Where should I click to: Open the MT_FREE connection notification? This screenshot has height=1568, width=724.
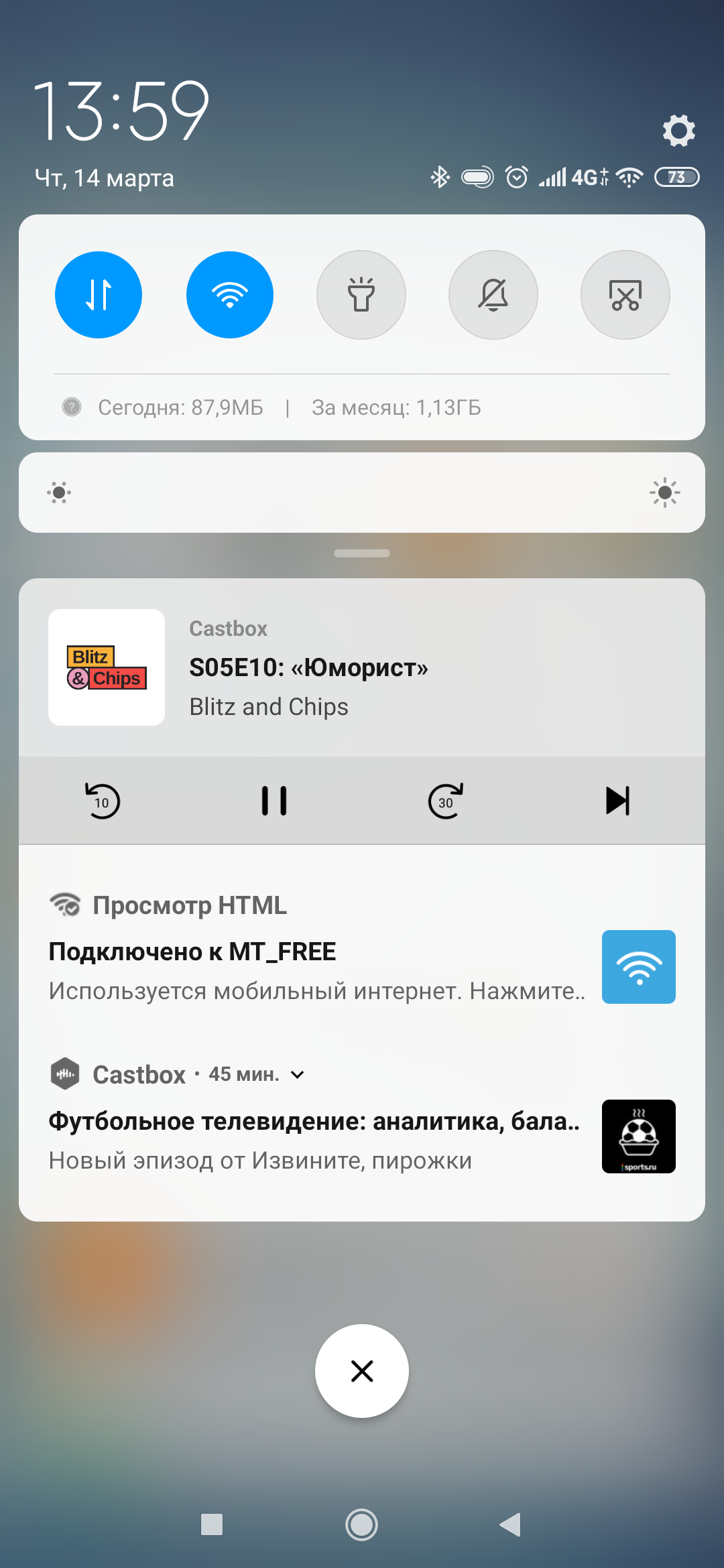(362, 948)
